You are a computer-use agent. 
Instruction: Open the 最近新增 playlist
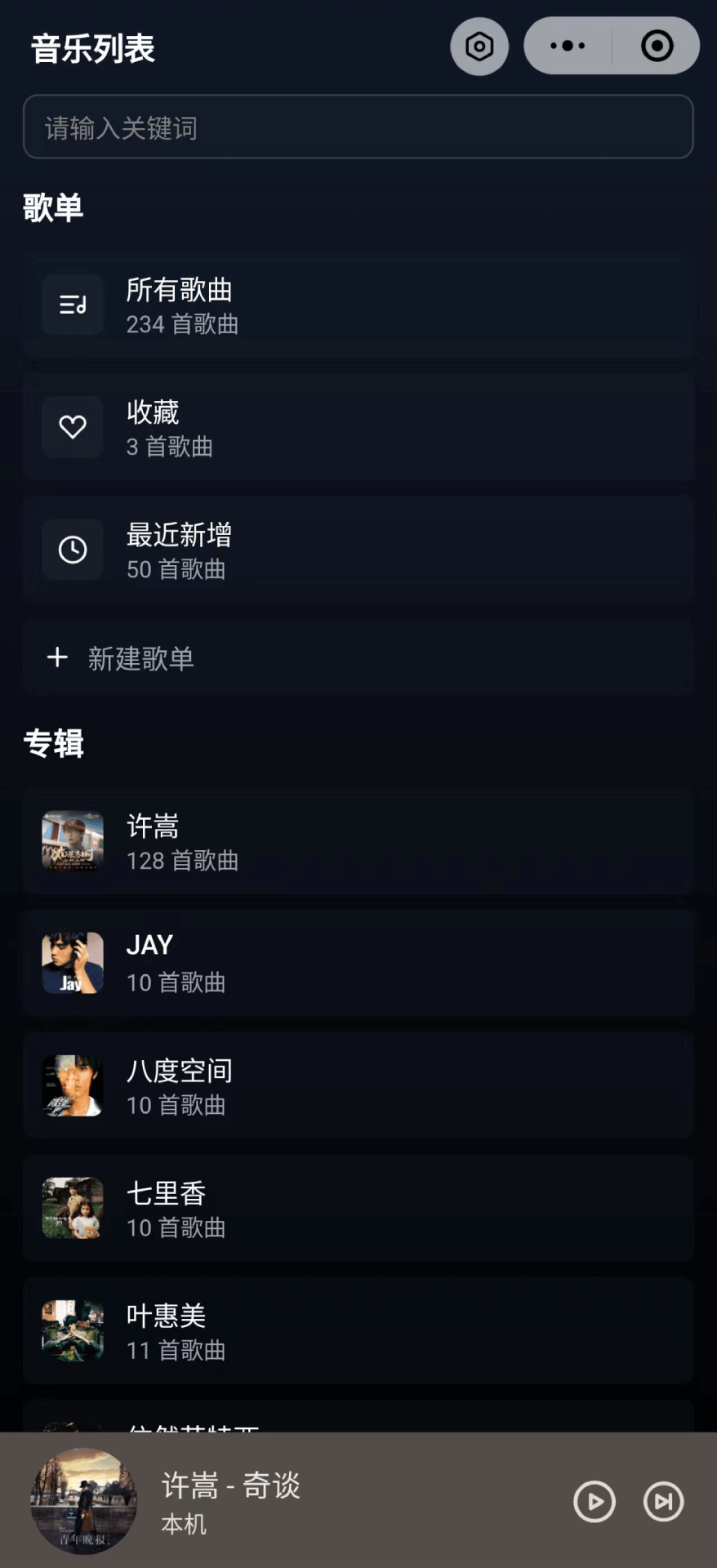coord(358,550)
